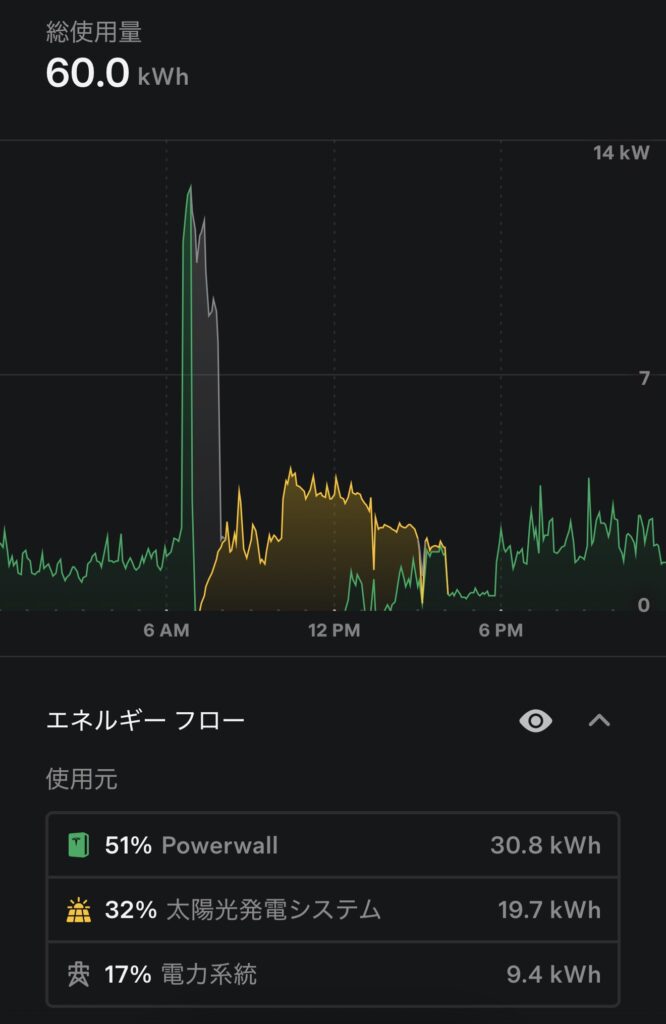Toggle the eye visibility icon for Energy Flow

coord(536,721)
